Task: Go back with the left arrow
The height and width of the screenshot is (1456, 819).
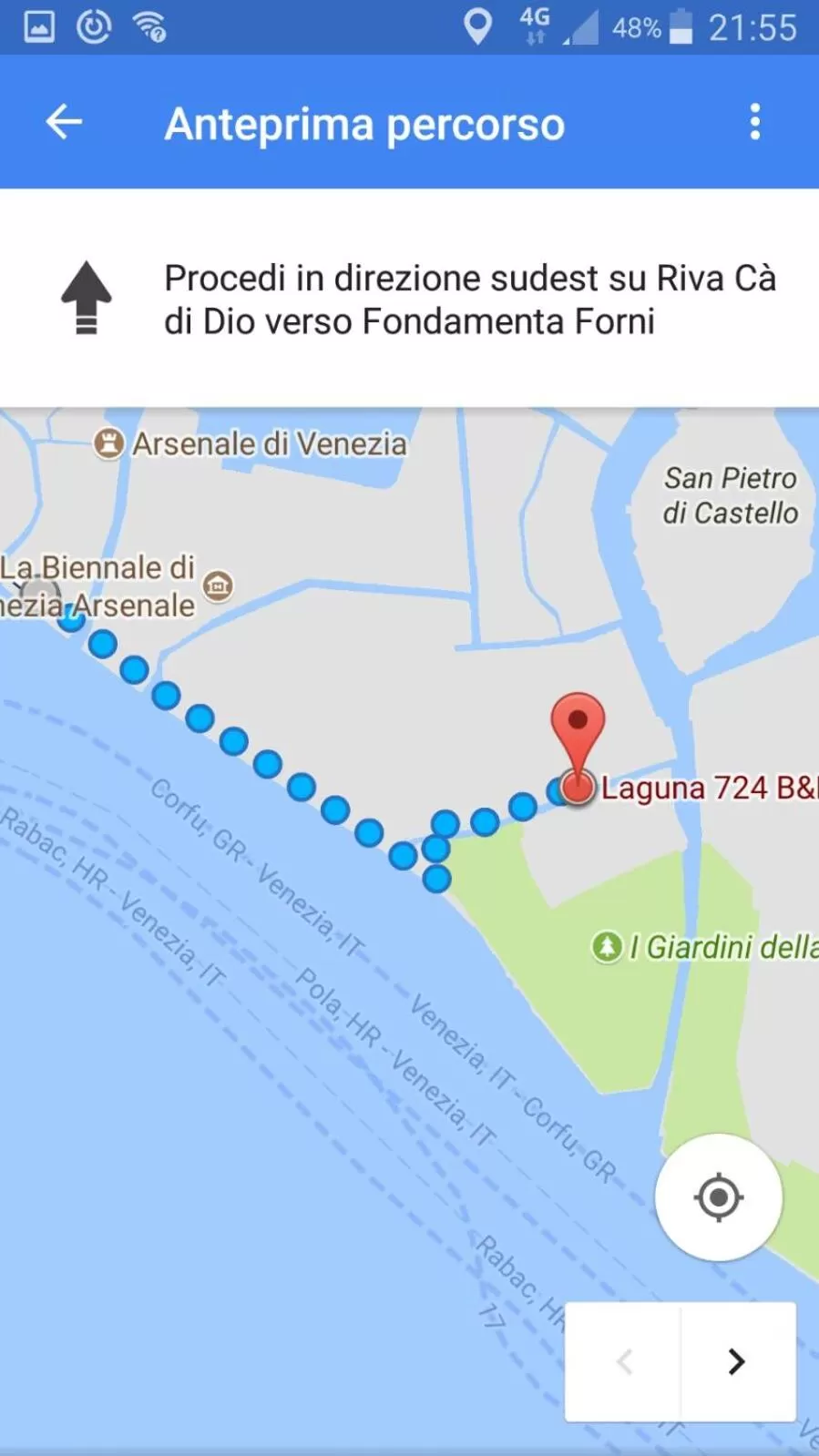Action: (63, 121)
